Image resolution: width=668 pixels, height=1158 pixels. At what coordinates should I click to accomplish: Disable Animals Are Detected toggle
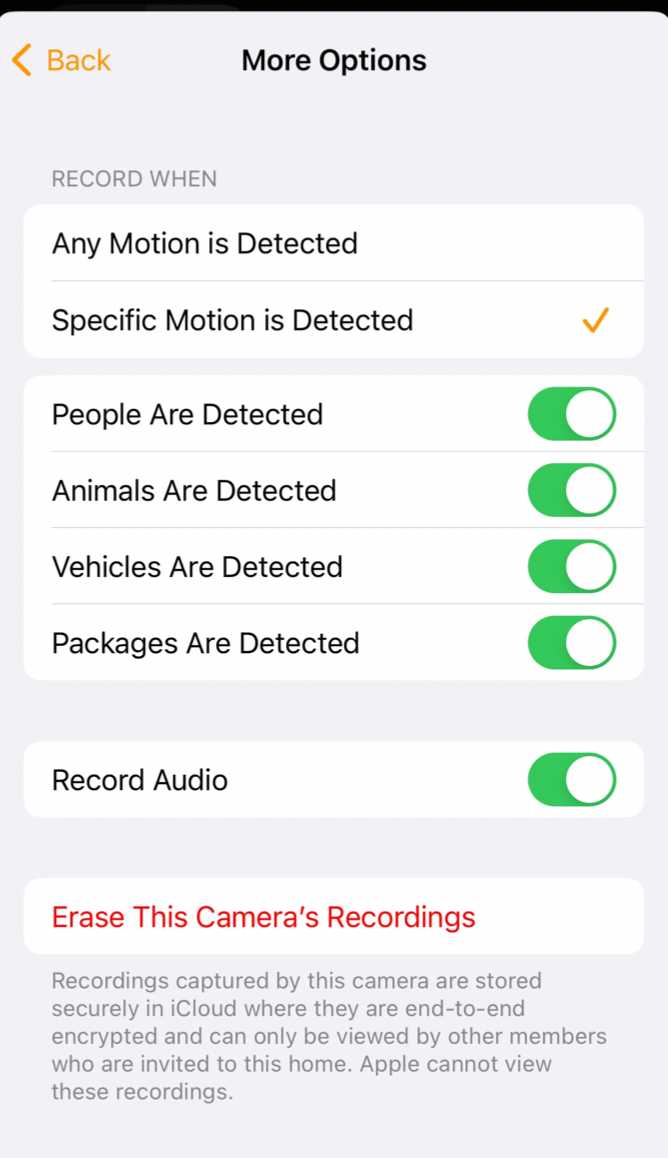[x=571, y=490]
